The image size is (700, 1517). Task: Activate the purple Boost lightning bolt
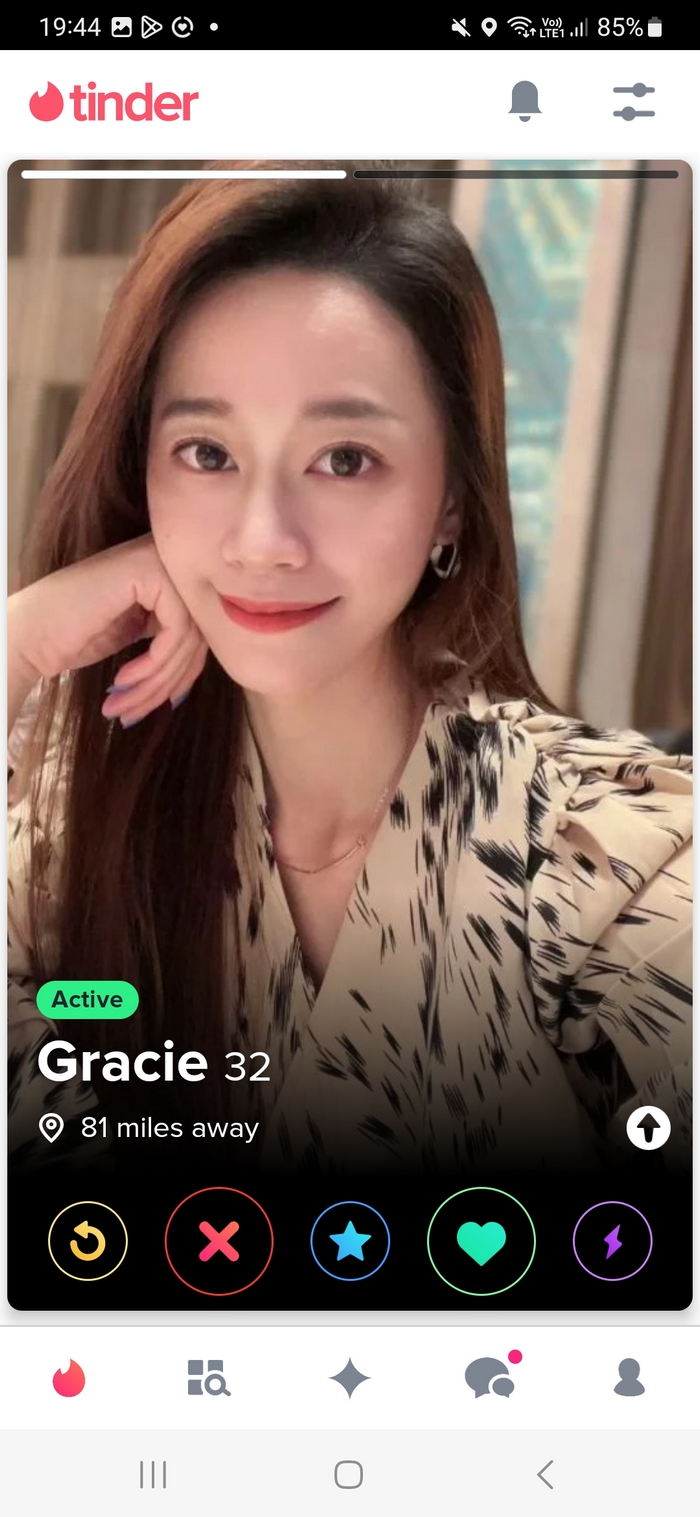tap(612, 1241)
